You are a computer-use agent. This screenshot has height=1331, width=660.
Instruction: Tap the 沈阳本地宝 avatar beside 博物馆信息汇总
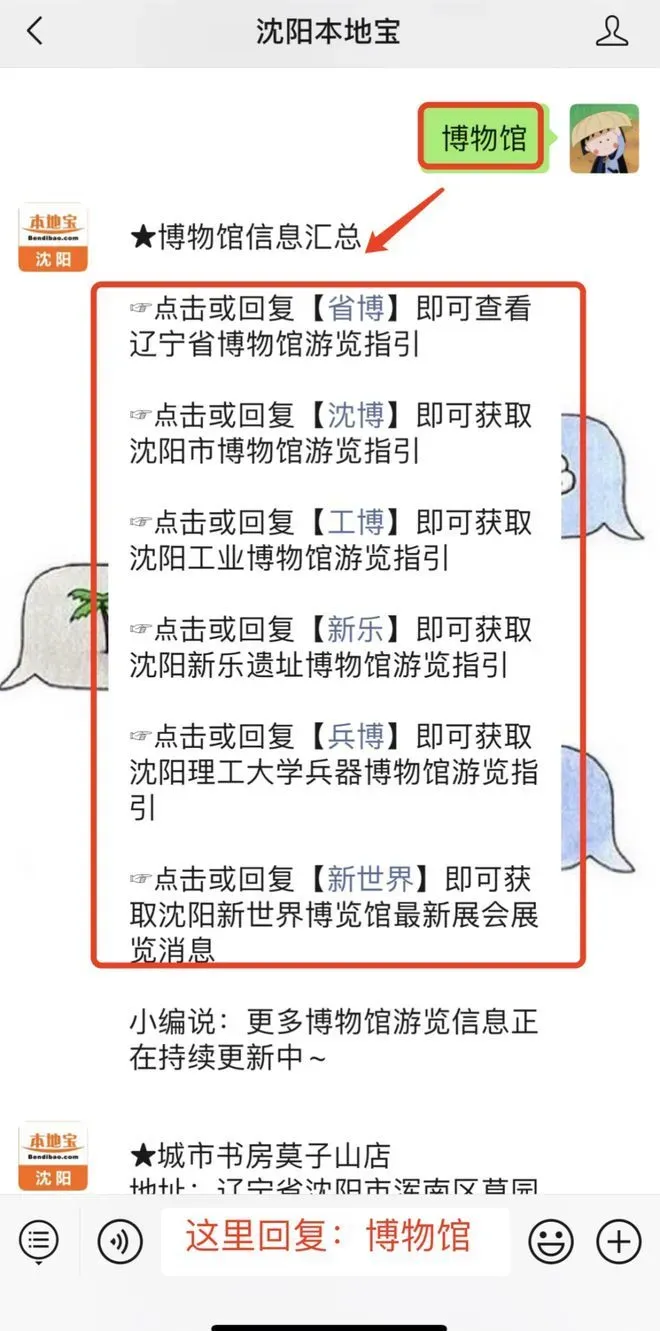click(x=53, y=238)
